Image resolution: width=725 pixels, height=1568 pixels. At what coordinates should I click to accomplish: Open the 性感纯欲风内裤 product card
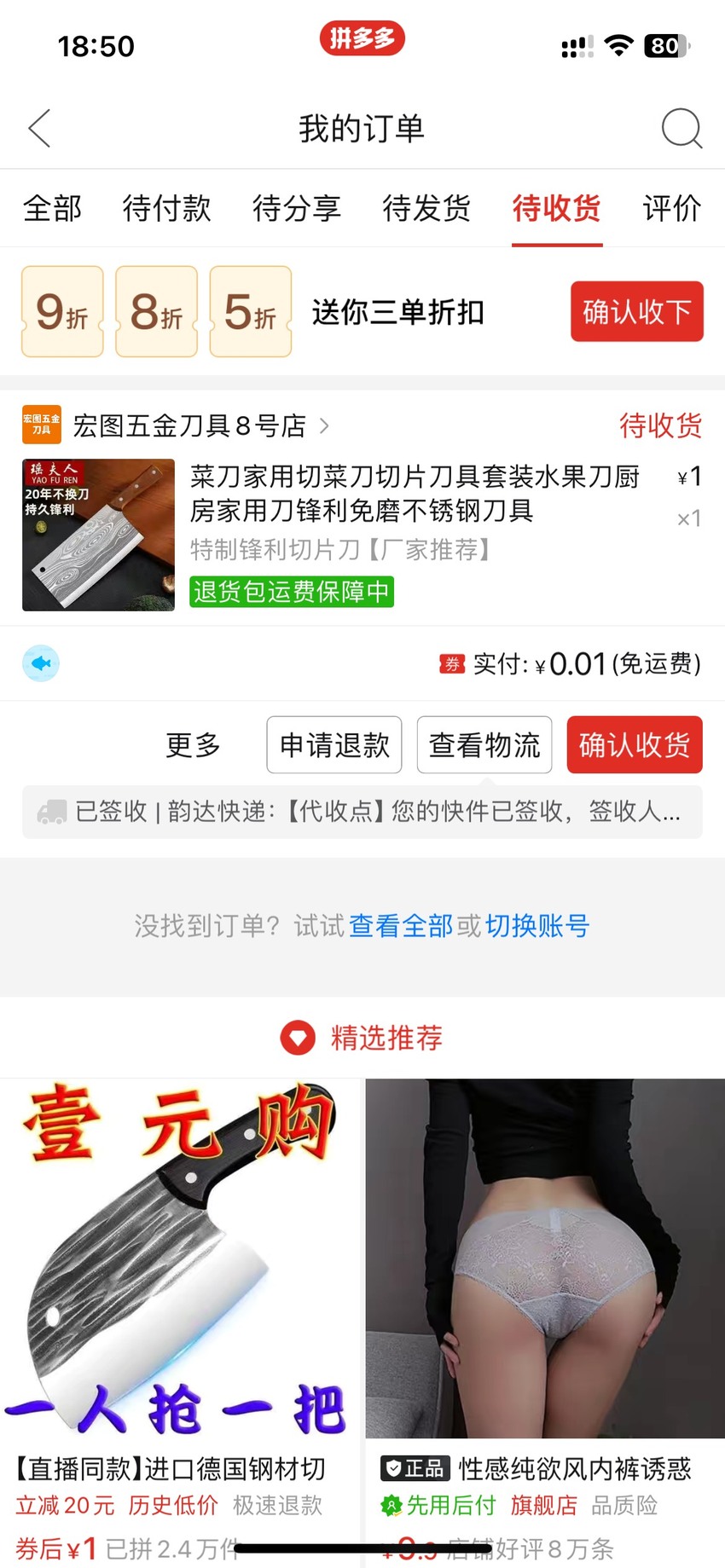tap(546, 1322)
